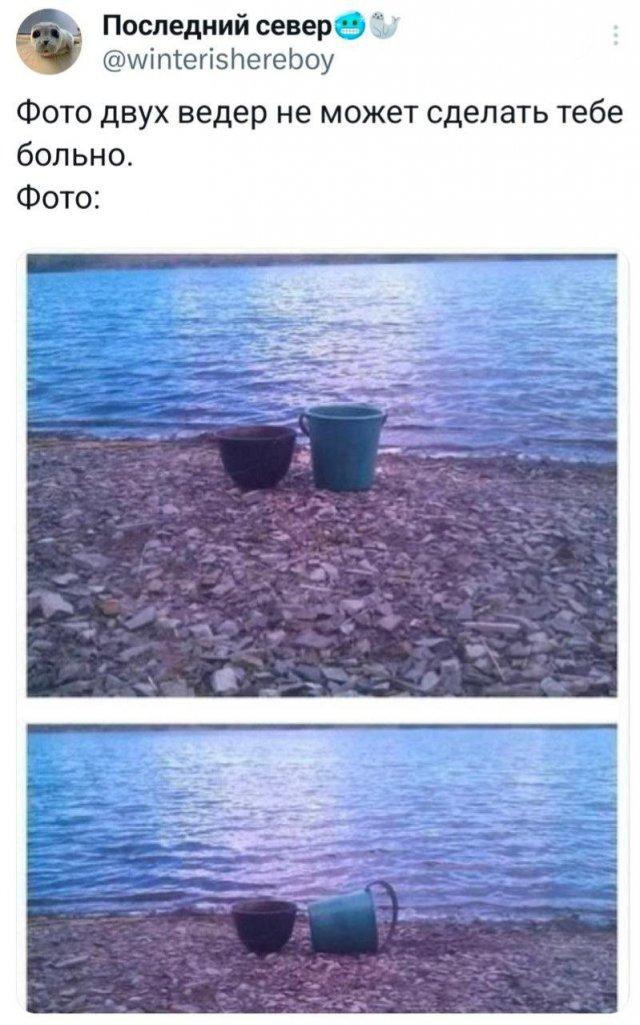The height and width of the screenshot is (1025, 640).
Task: View the second photo with tipped-over bucket
Action: [x=322, y=869]
